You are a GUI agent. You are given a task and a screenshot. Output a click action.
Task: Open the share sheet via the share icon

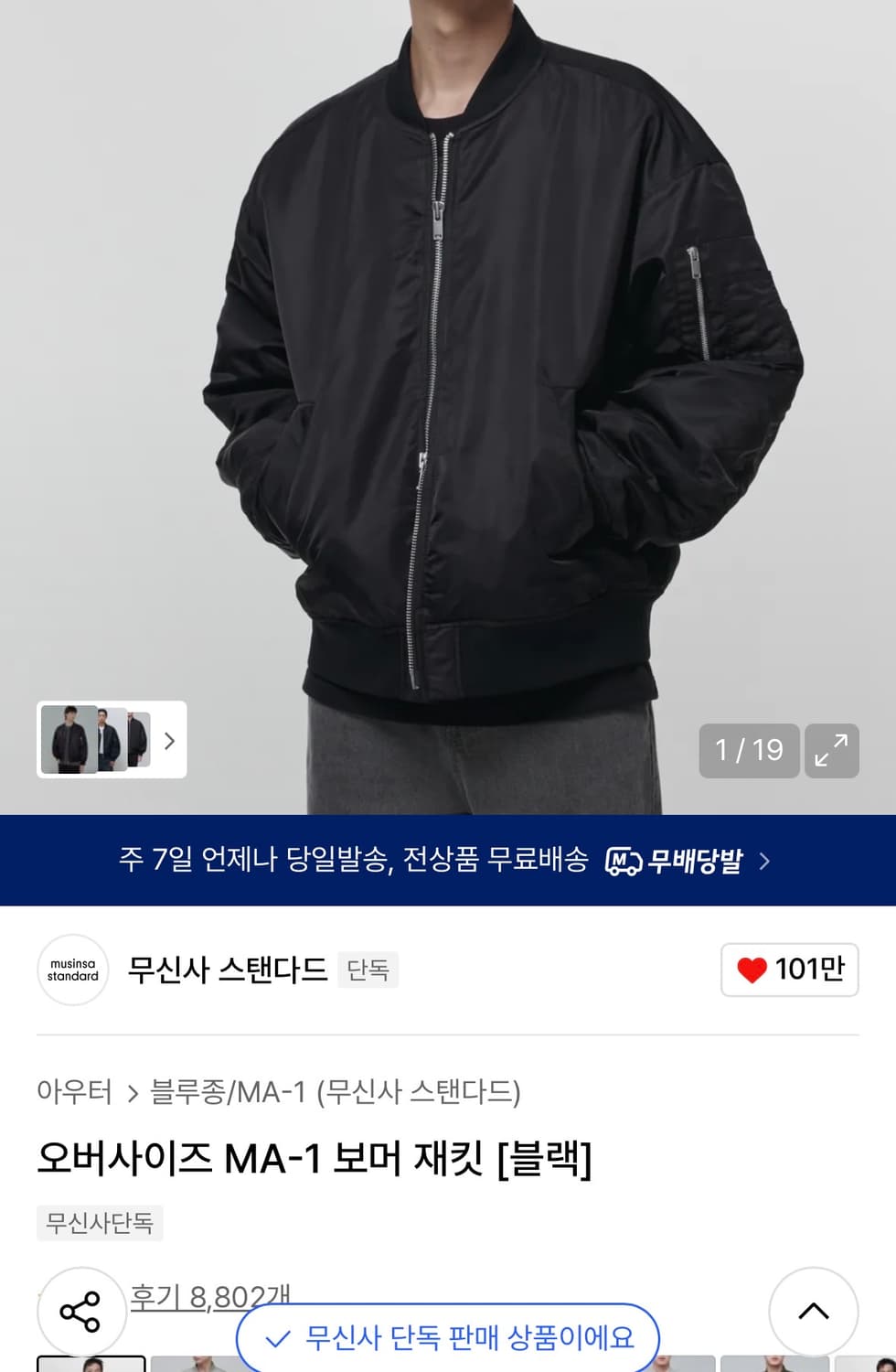click(x=80, y=1310)
